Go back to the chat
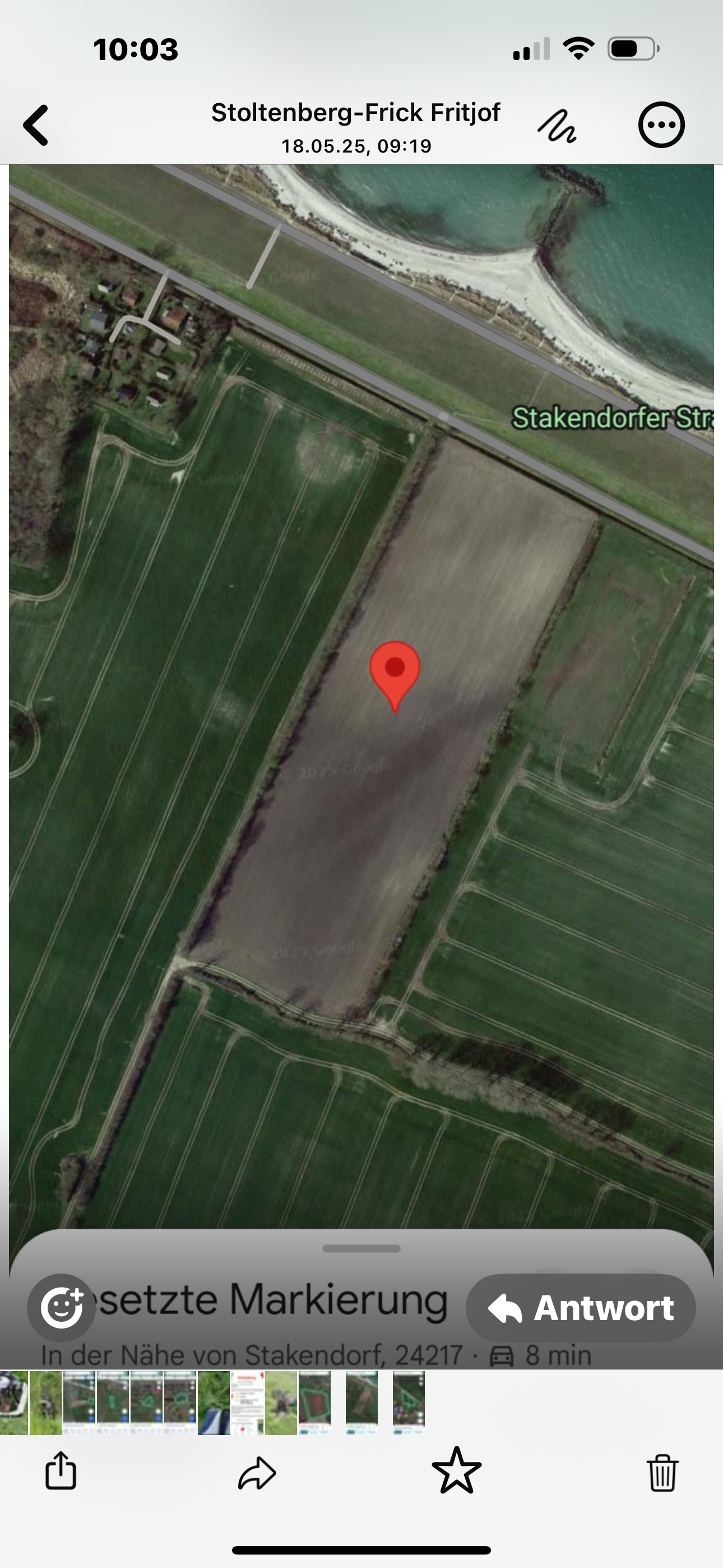Screen dimensions: 723x1568 coord(36,126)
